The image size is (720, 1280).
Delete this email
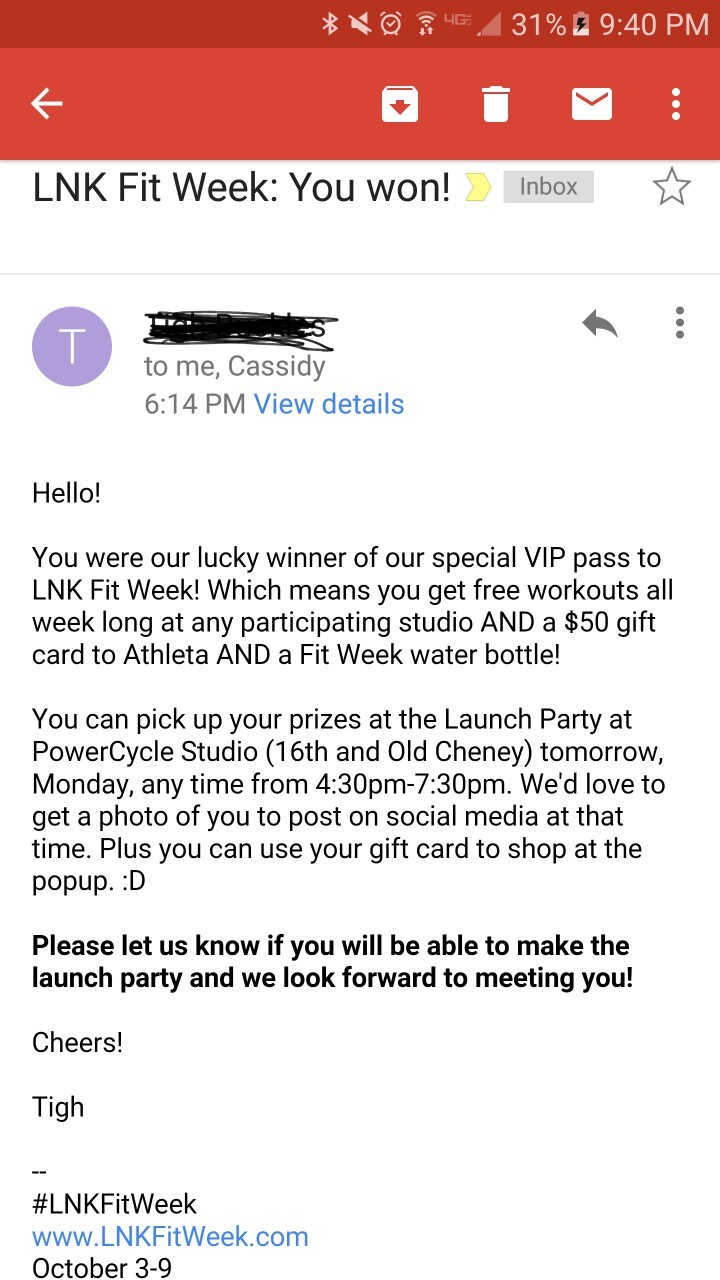coord(496,104)
